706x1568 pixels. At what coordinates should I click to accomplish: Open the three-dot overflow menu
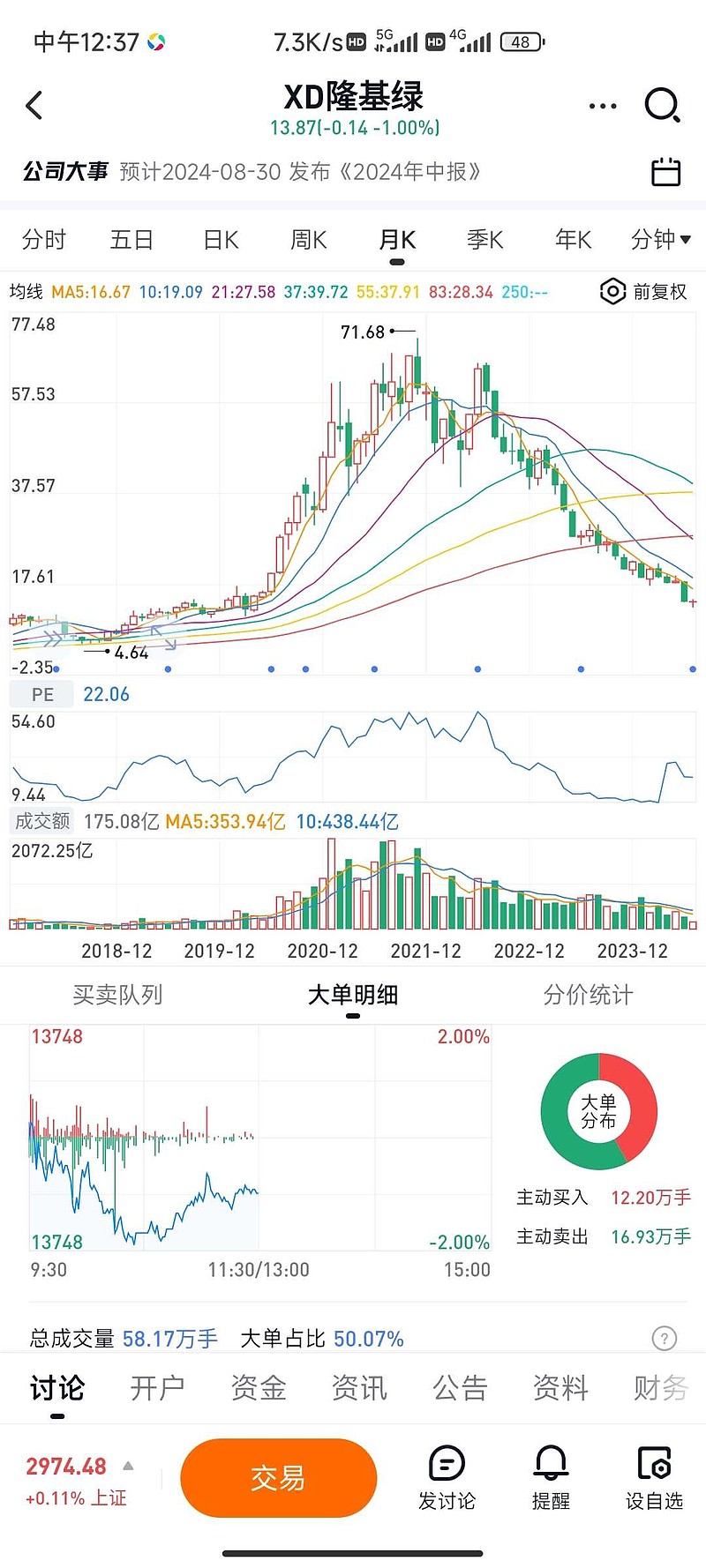pyautogui.click(x=603, y=106)
